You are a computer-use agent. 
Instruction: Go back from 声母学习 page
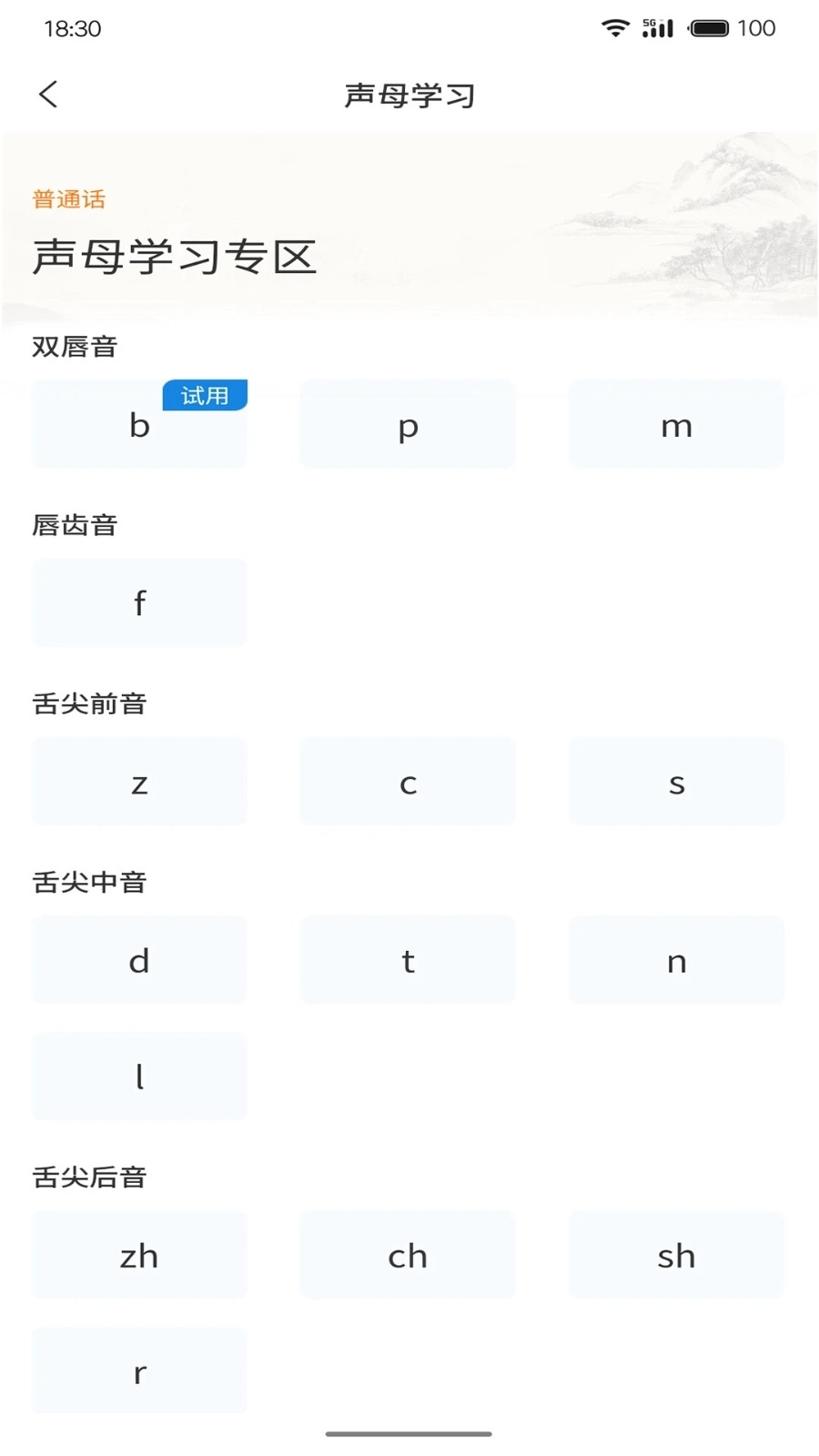click(x=49, y=94)
